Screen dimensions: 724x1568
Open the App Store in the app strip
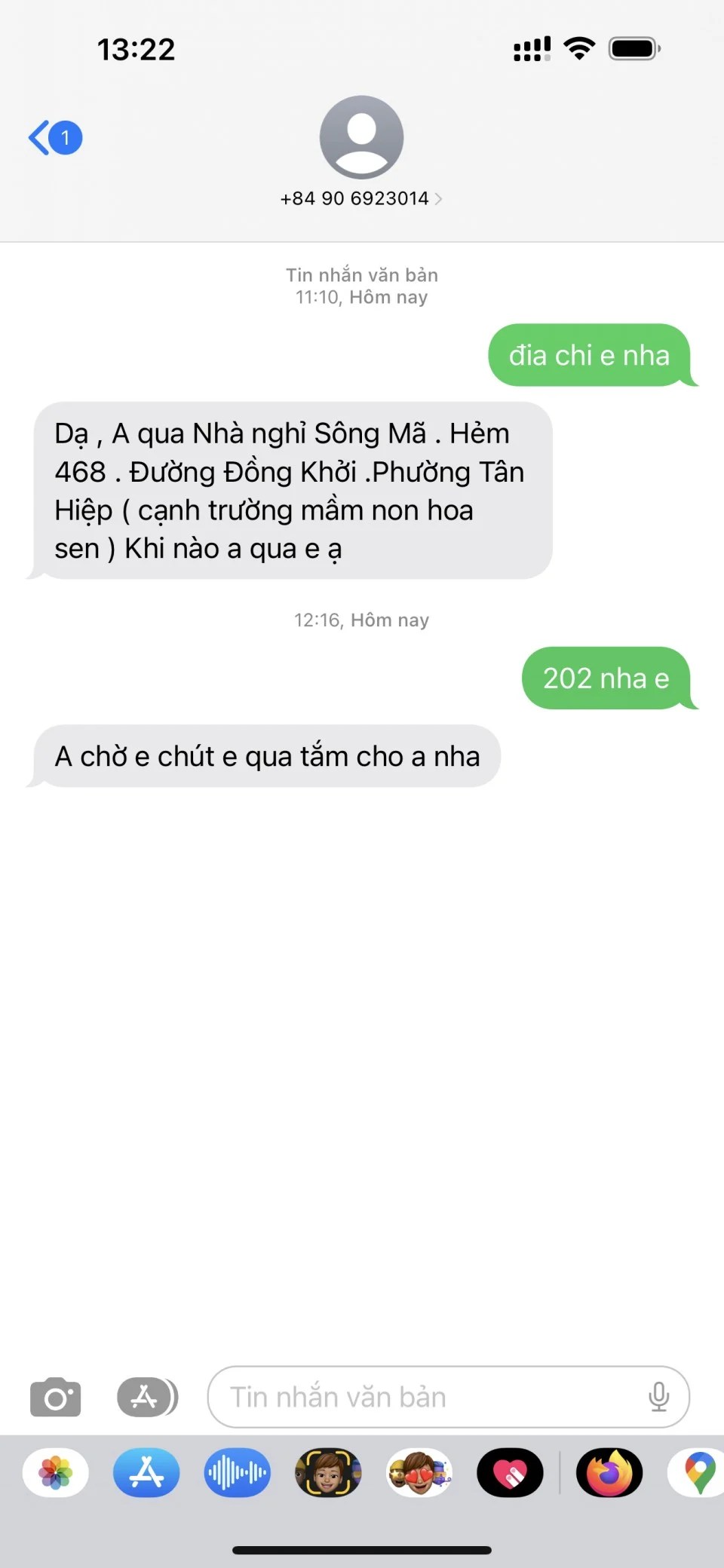click(x=146, y=1472)
